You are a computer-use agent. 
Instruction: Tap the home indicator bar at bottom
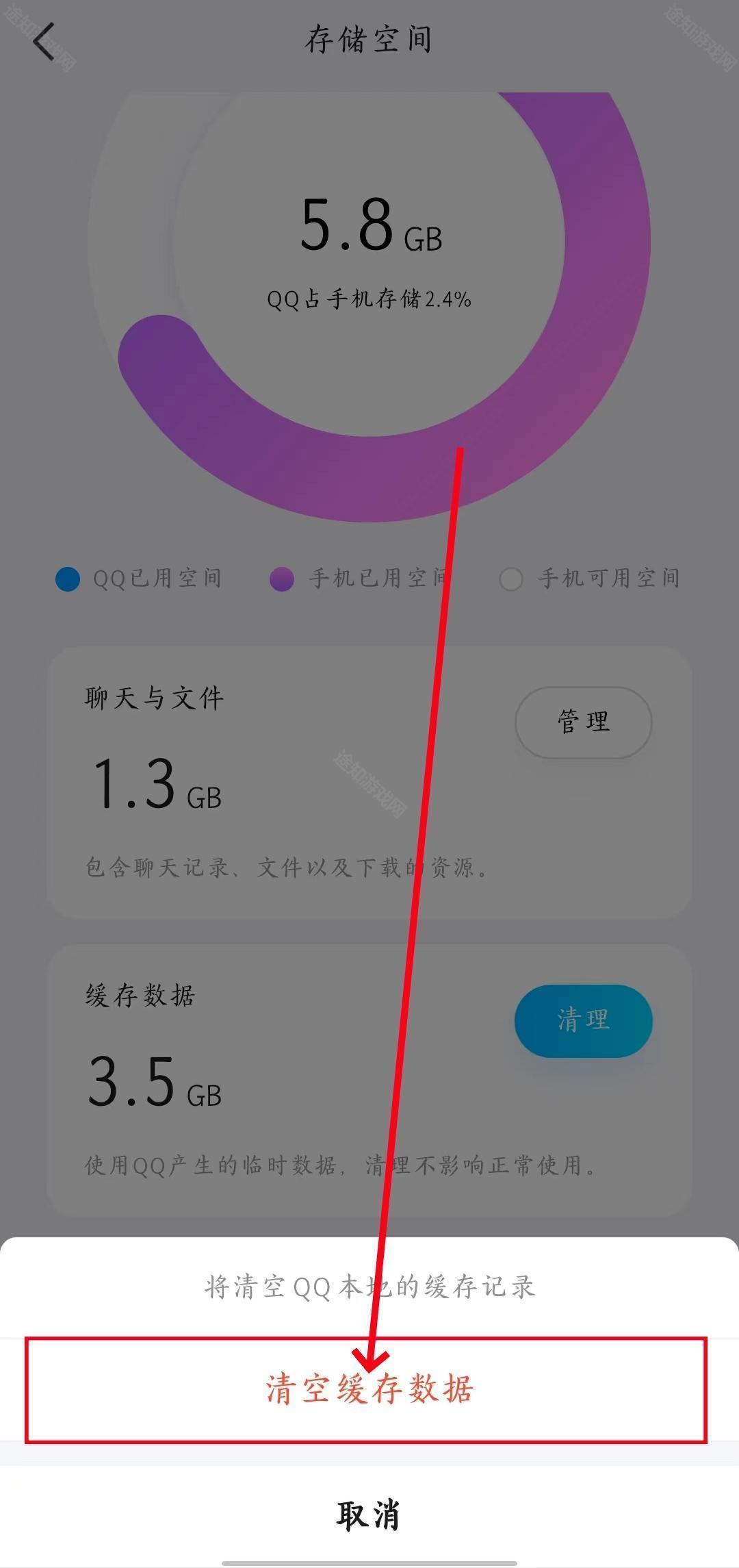pos(369,1563)
